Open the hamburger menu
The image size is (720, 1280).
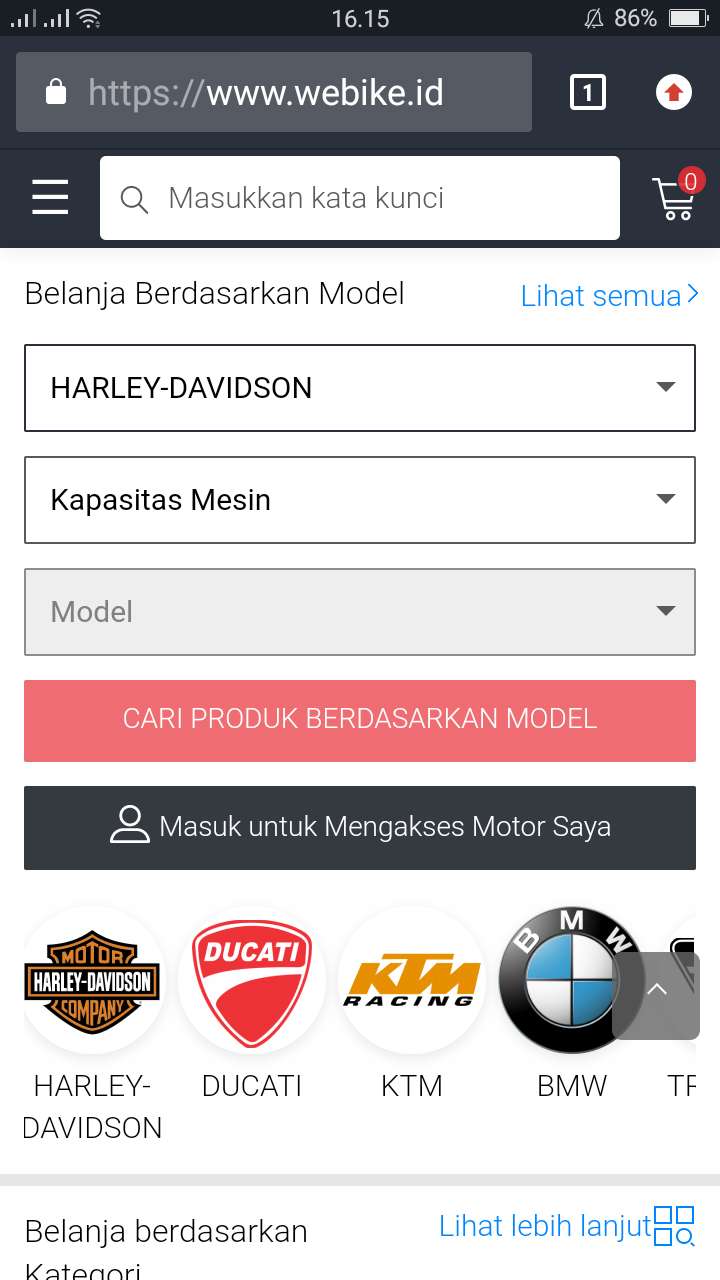pos(50,198)
